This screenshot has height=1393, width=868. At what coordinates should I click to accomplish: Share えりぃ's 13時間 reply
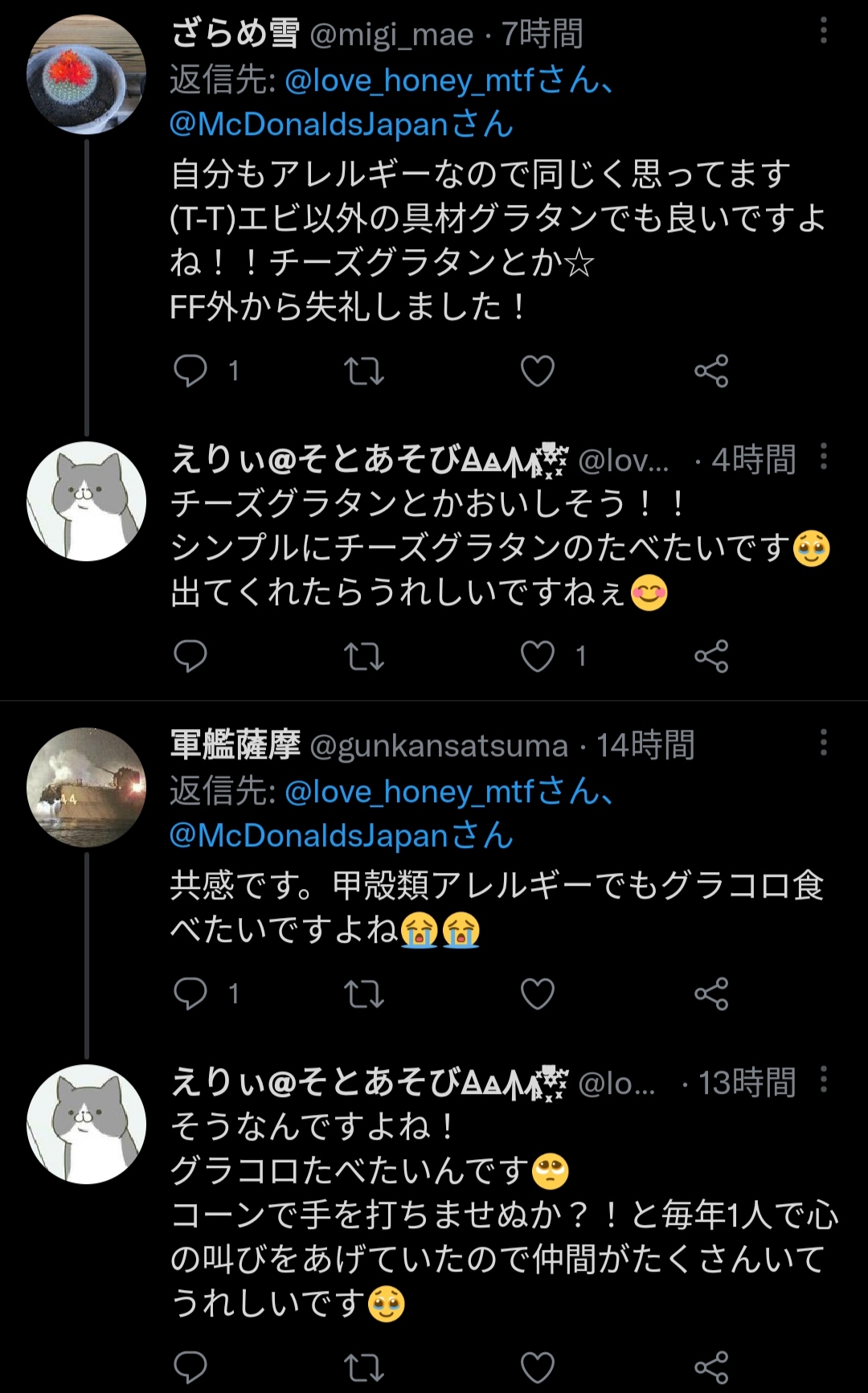(711, 1366)
